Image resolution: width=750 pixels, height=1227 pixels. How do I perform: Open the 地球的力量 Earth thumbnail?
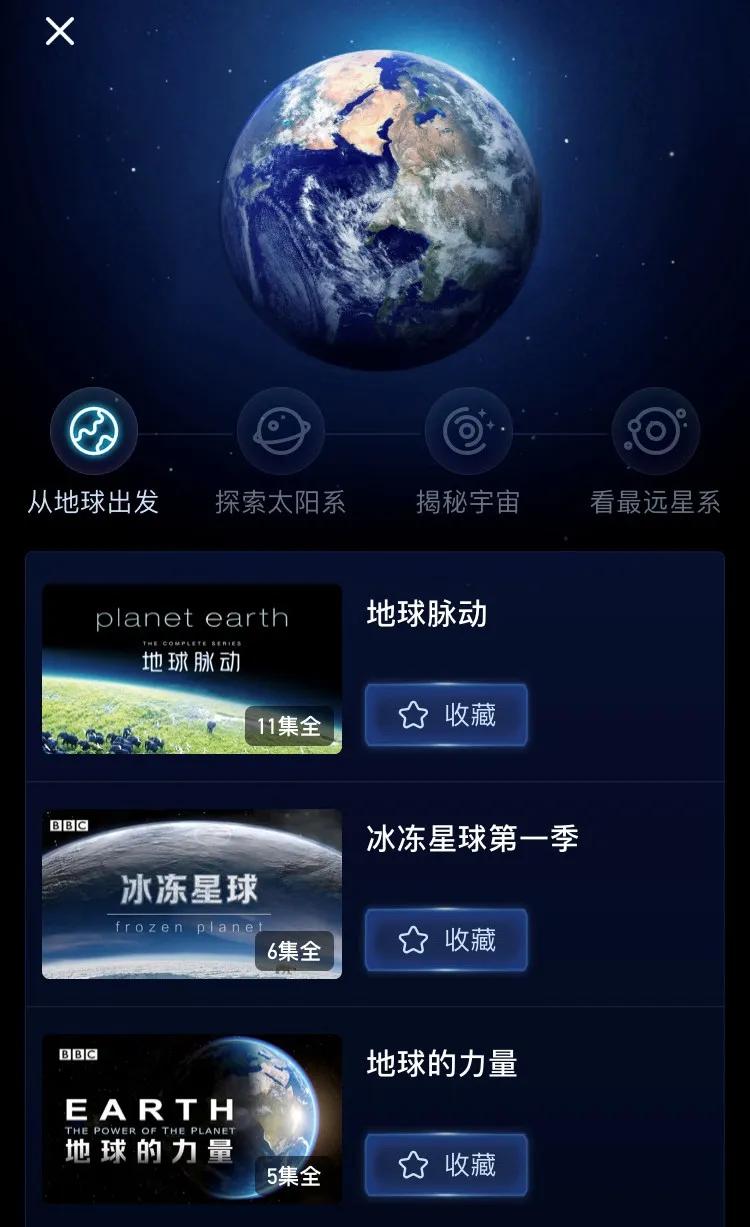pyautogui.click(x=192, y=1119)
